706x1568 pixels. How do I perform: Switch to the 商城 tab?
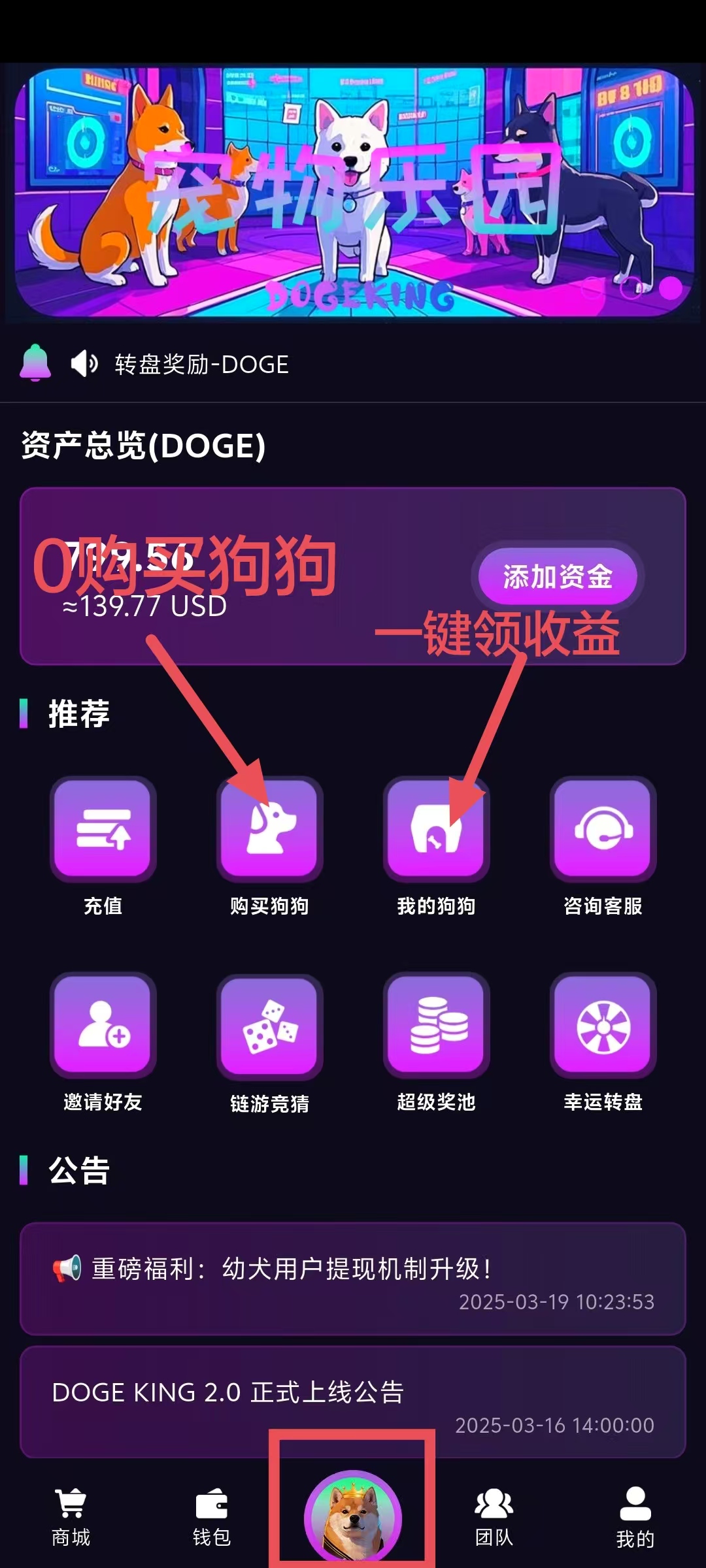[x=71, y=1517]
